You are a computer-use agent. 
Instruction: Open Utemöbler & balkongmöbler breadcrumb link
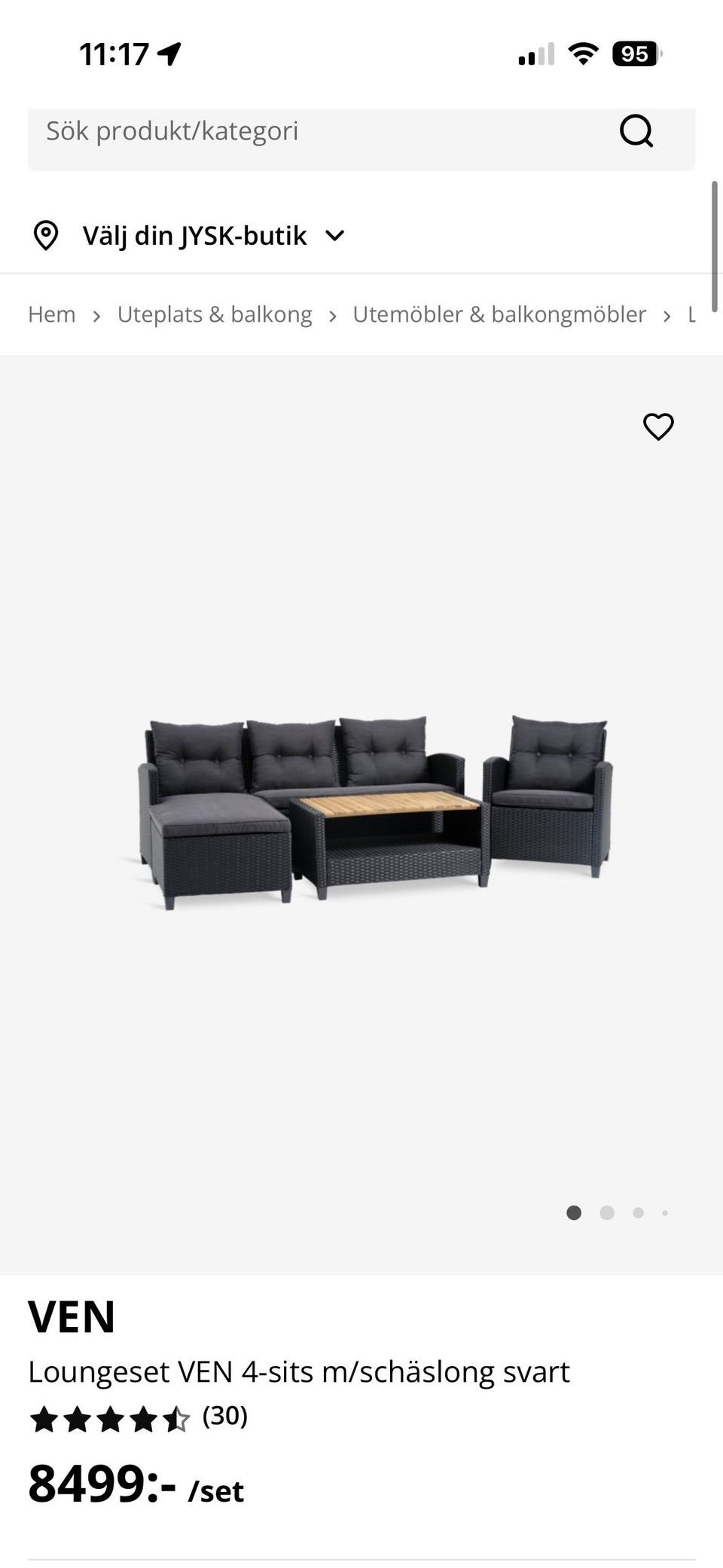tap(499, 314)
